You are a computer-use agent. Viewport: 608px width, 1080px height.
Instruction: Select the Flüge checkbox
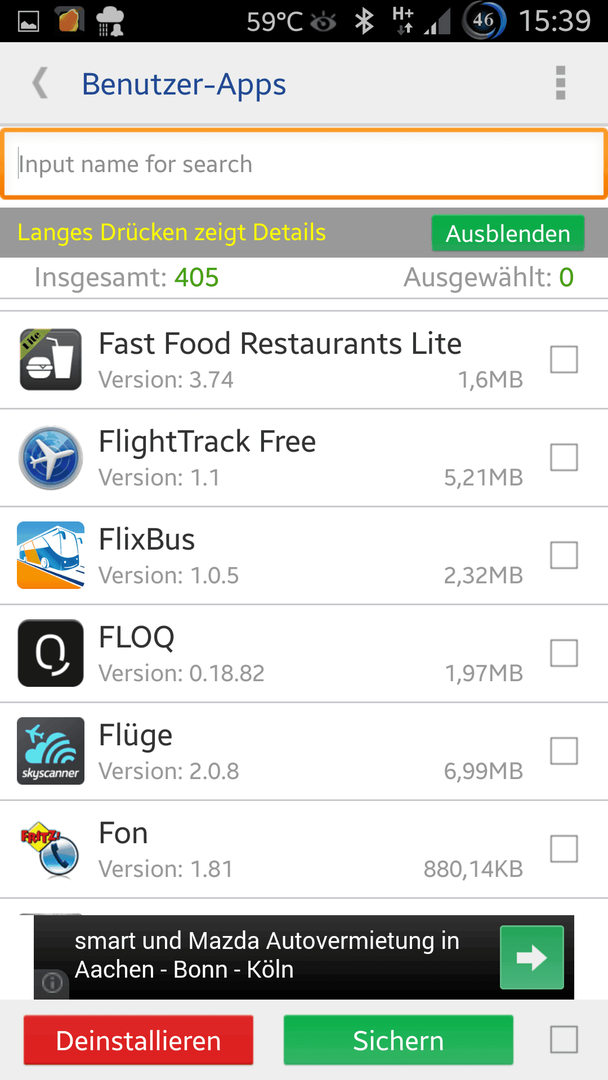tap(564, 751)
